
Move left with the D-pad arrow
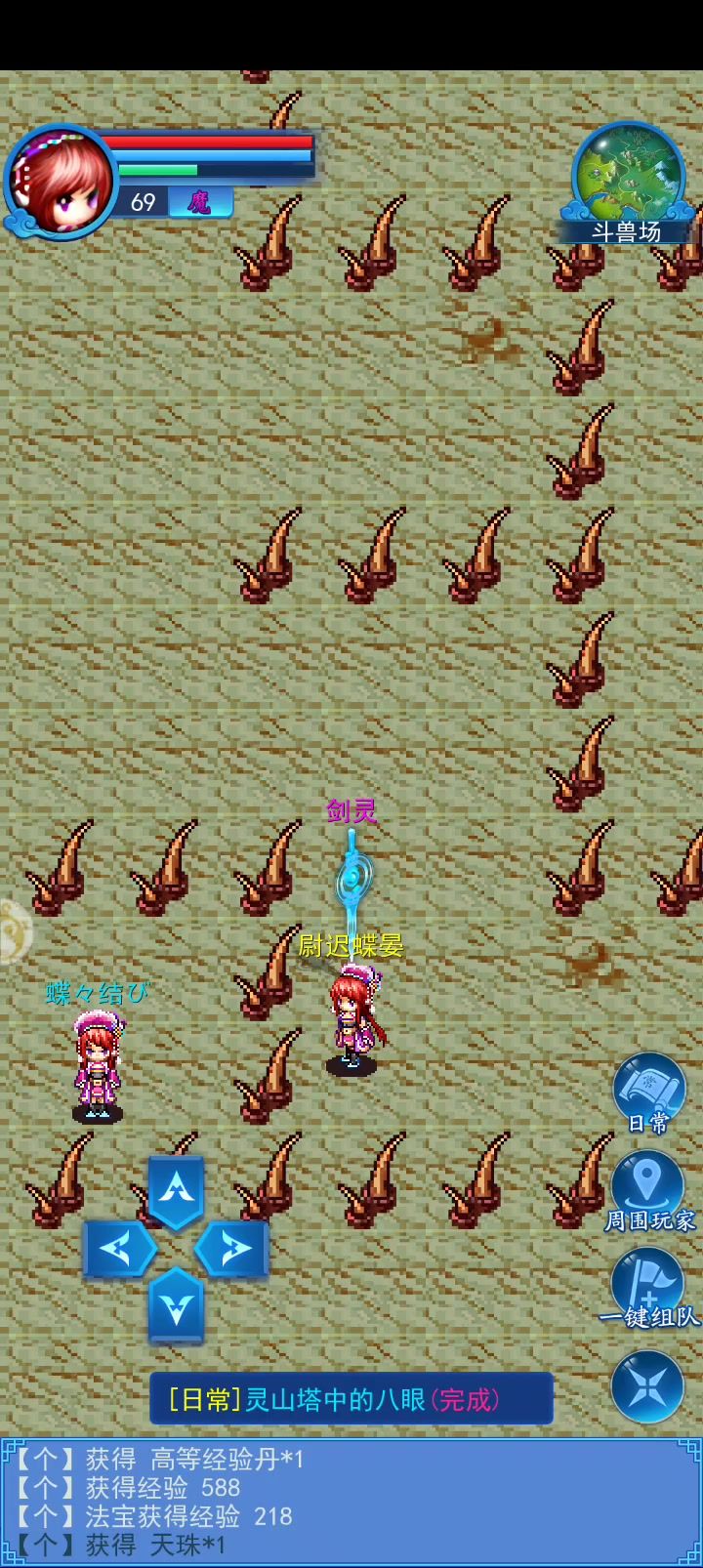tap(119, 1249)
